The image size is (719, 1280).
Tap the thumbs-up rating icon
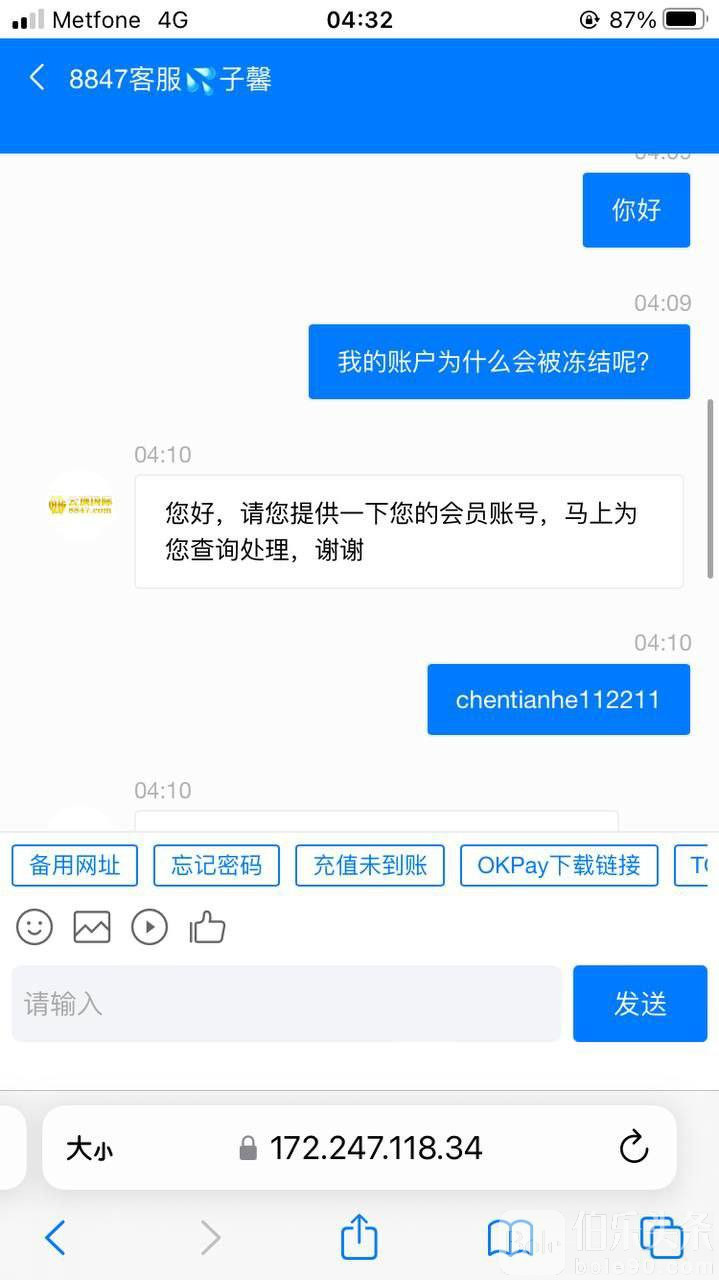[x=208, y=927]
